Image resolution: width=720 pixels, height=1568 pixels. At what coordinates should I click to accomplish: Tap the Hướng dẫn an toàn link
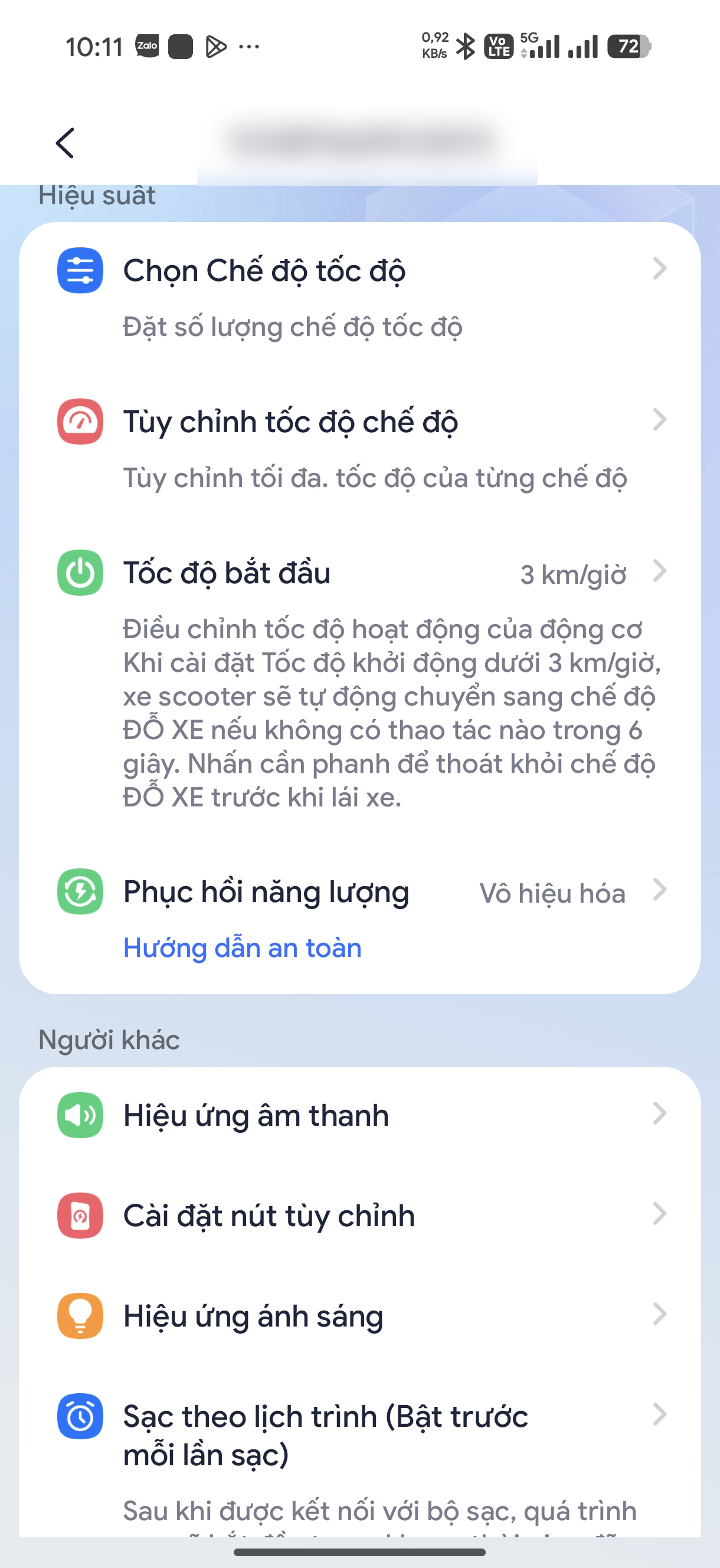(242, 948)
